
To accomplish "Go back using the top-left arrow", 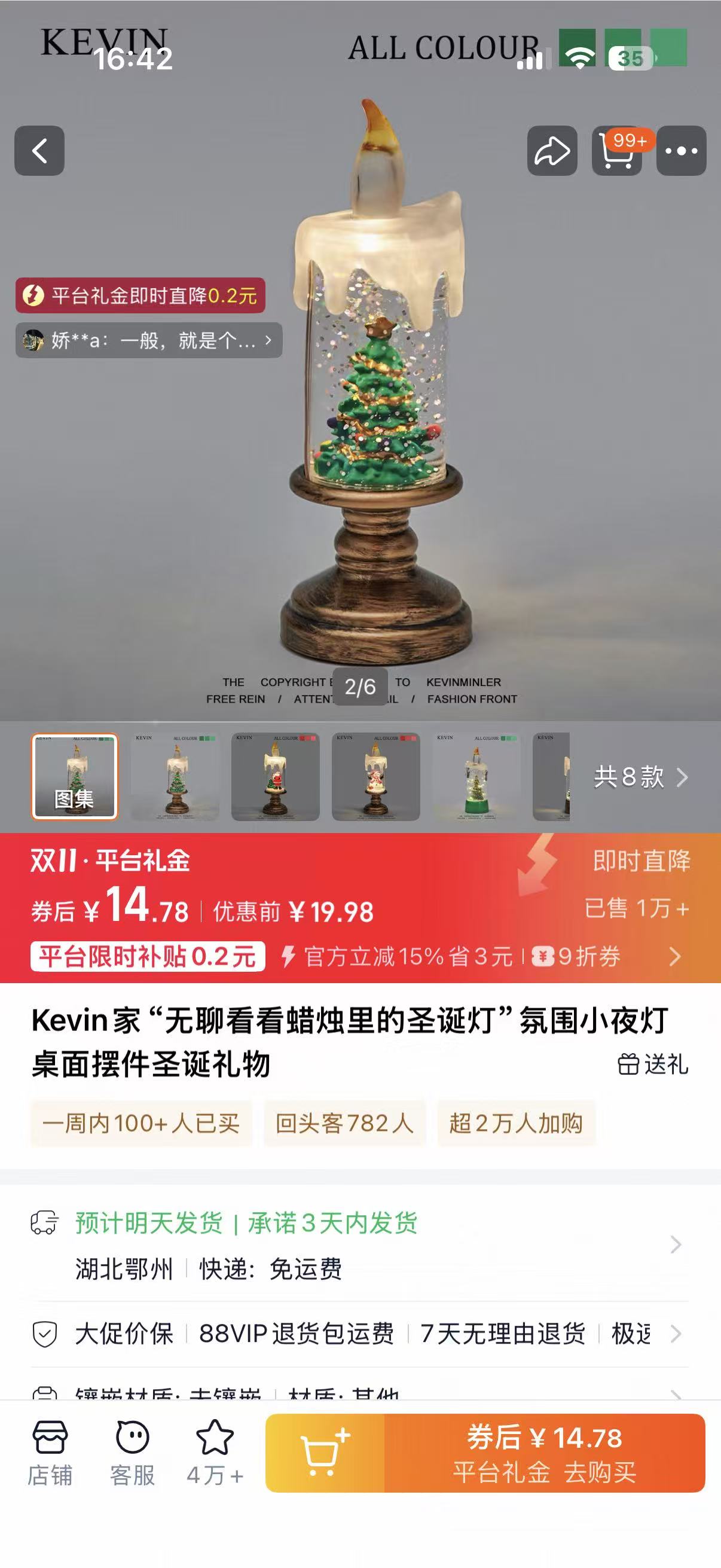I will click(x=39, y=150).
